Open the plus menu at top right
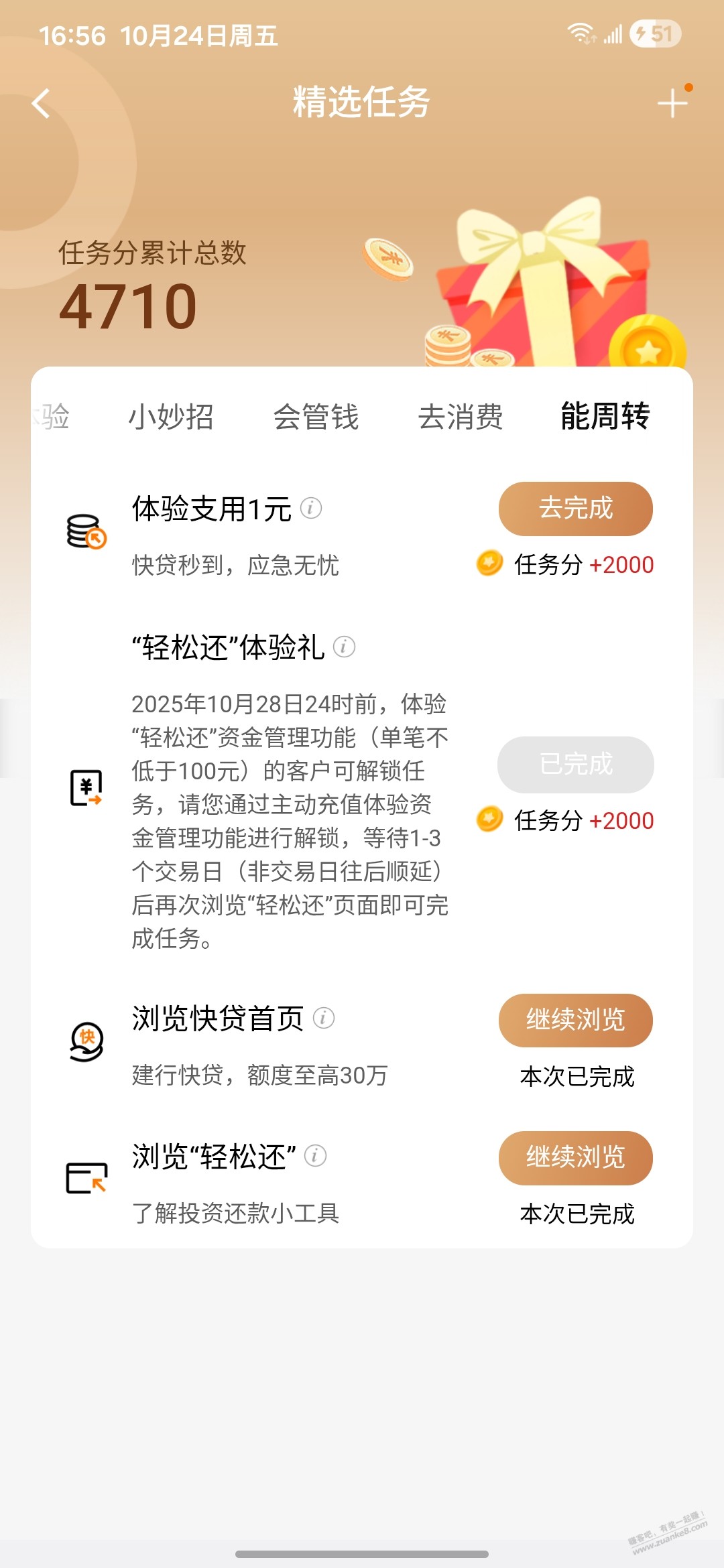Viewport: 724px width, 1568px height. pyautogui.click(x=672, y=104)
